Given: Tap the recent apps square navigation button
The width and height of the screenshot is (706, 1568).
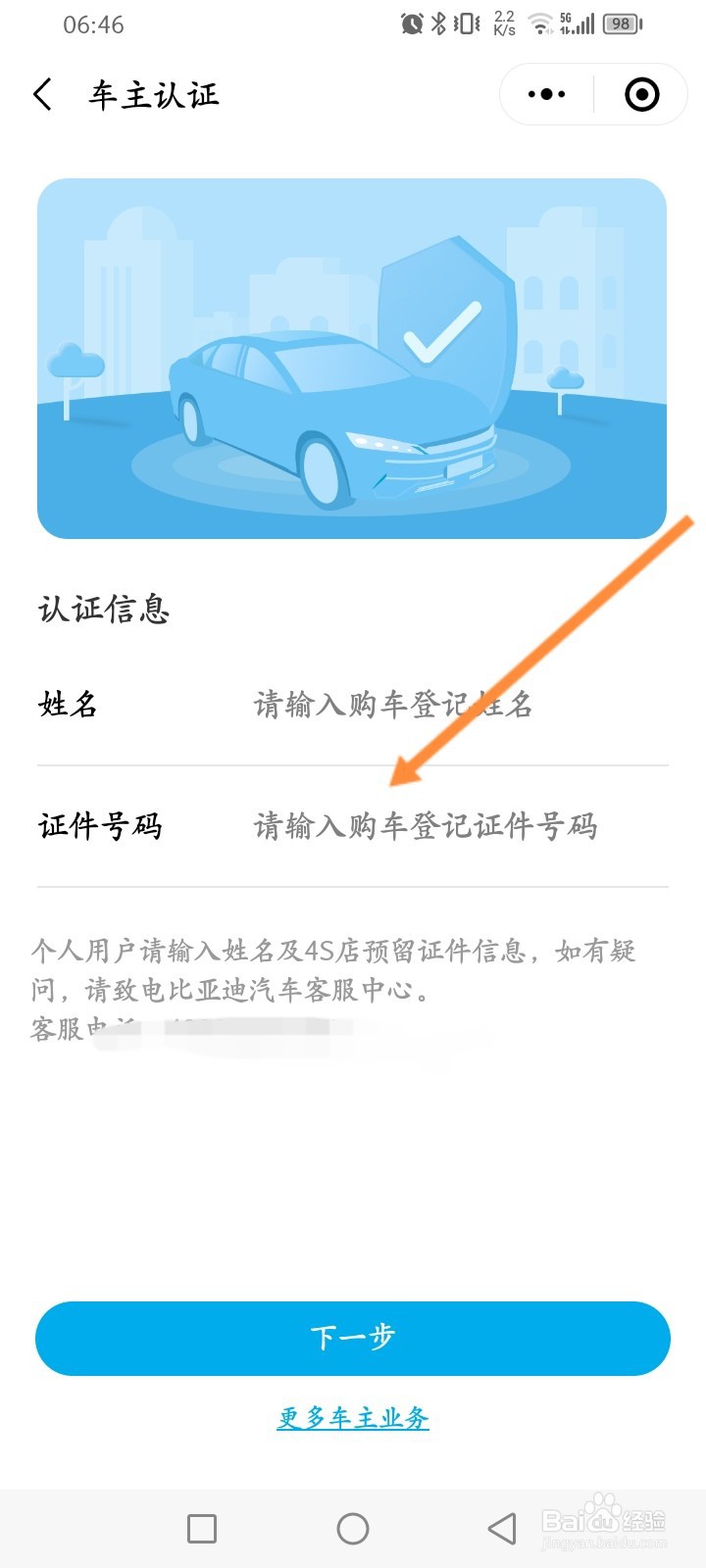Looking at the screenshot, I should pyautogui.click(x=200, y=1527).
